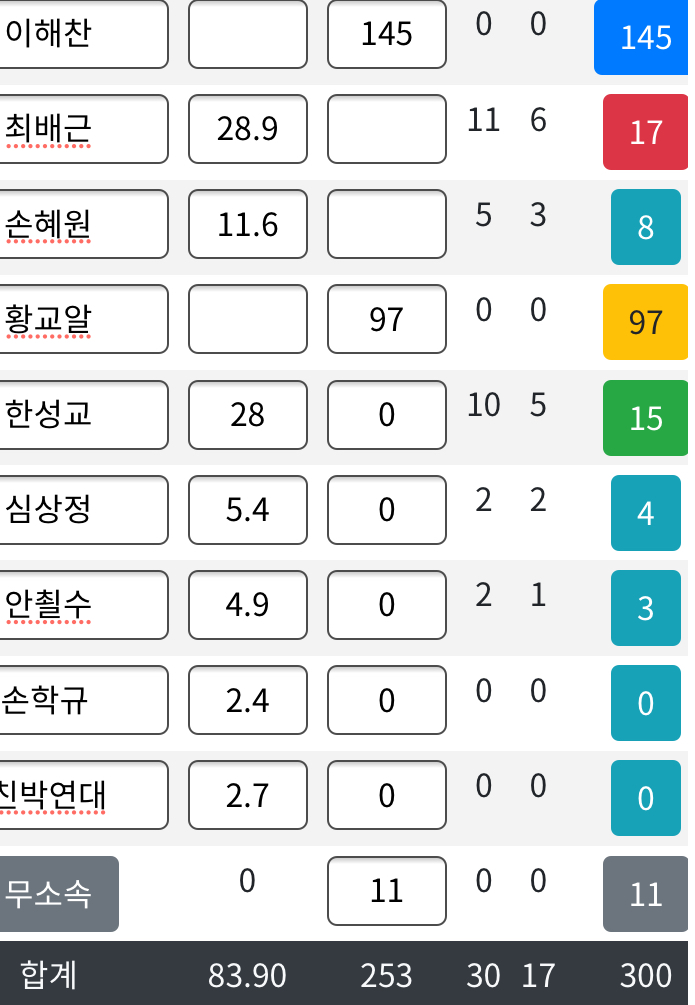Screen dimensions: 695x1005
Task: Edit the 2.4 percentage for 손학규
Action: tap(247, 700)
